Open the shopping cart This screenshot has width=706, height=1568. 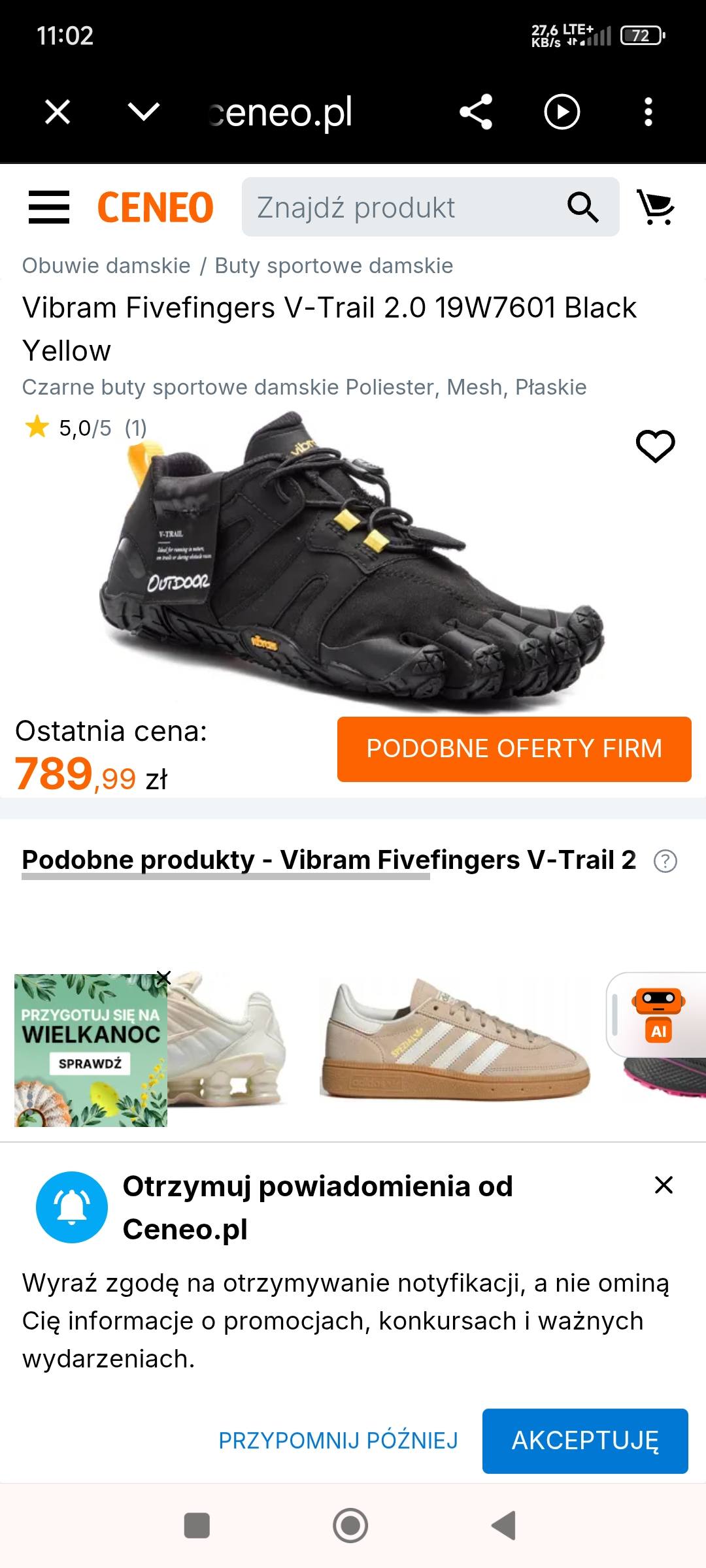pos(656,207)
